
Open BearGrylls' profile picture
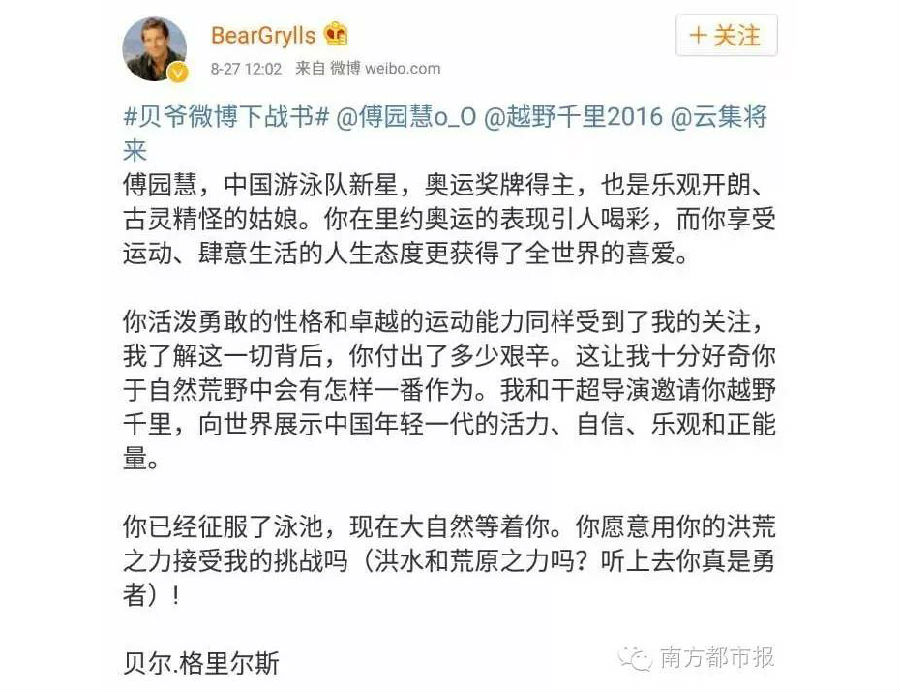pyautogui.click(x=155, y=48)
